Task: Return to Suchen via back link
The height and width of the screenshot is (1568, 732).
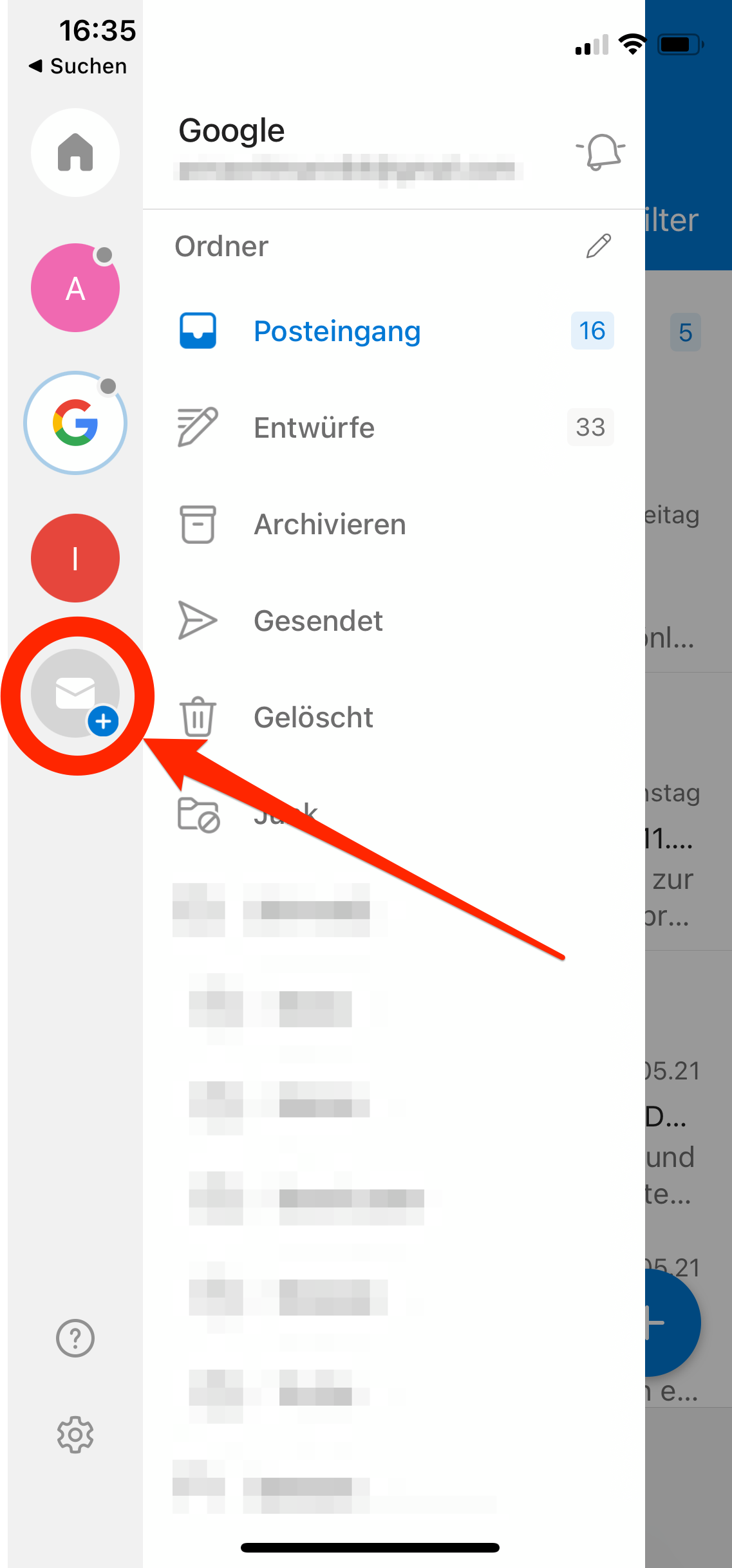Action: tap(78, 66)
